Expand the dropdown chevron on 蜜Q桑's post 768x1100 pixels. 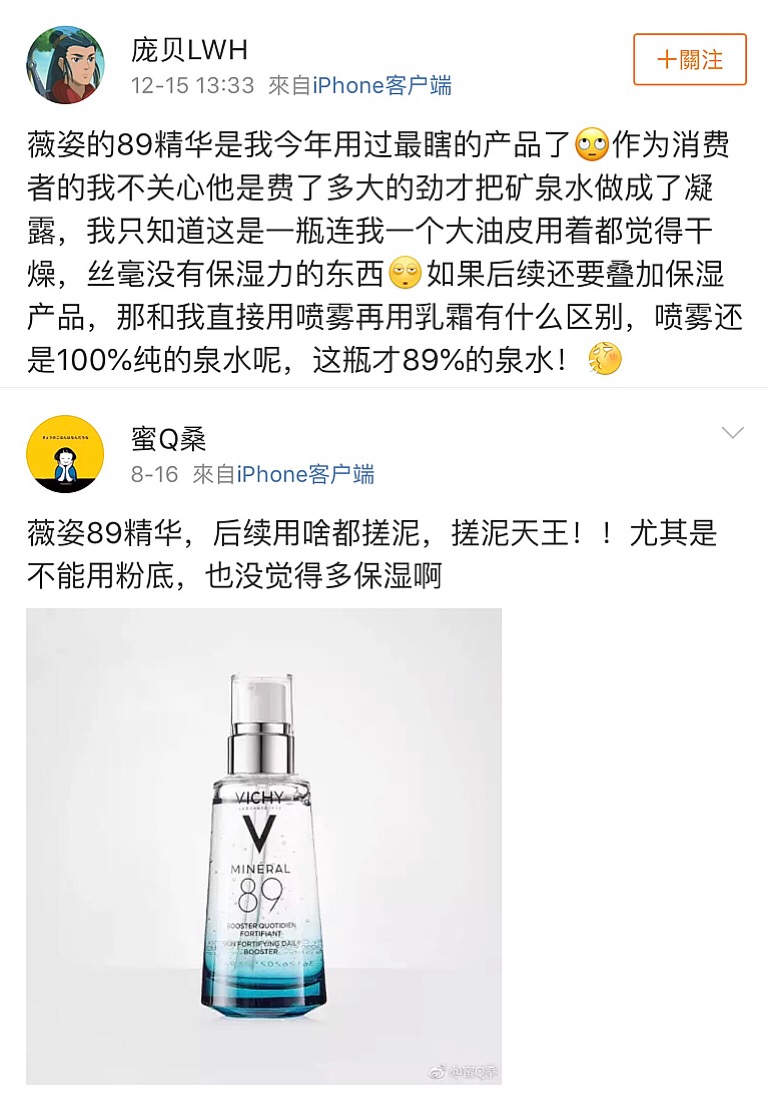(733, 433)
